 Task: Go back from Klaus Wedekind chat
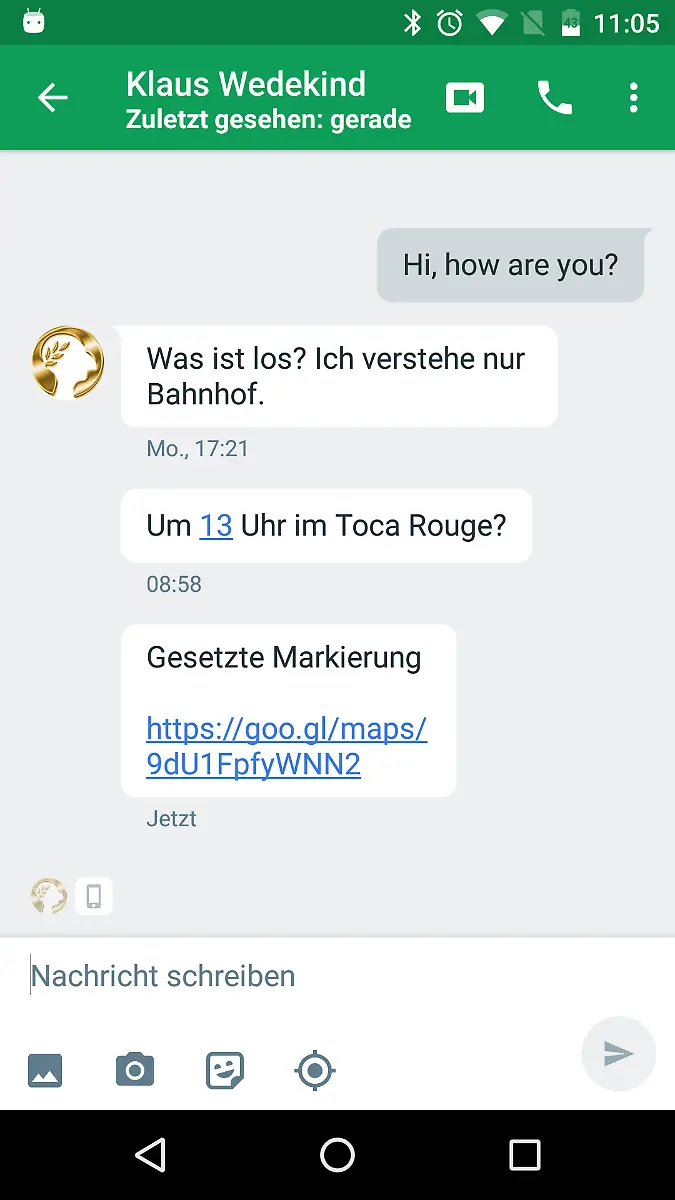pyautogui.click(x=52, y=98)
